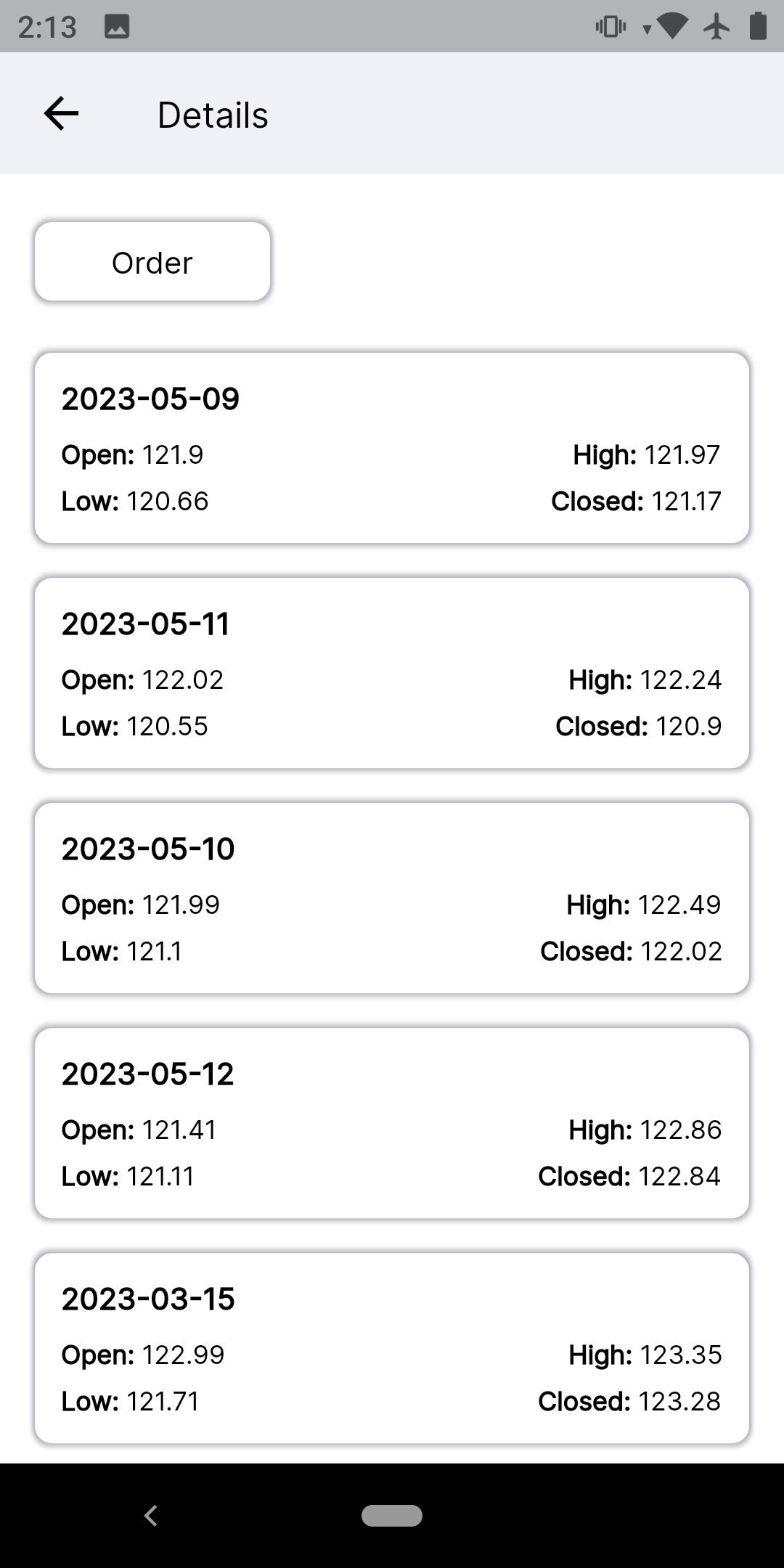Open the 2023-05-09 price card

pyautogui.click(x=392, y=448)
